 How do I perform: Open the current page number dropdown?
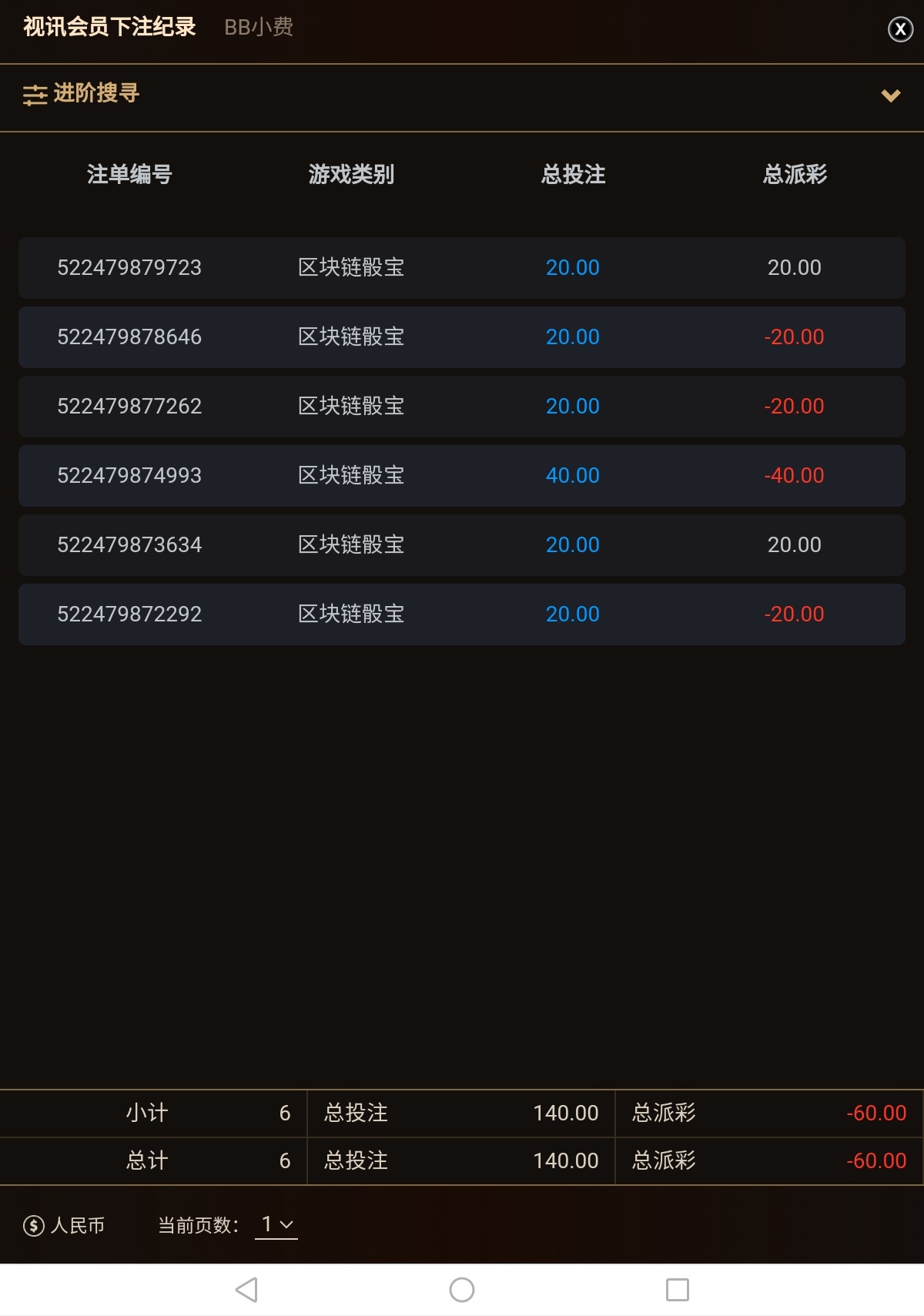tap(276, 1224)
